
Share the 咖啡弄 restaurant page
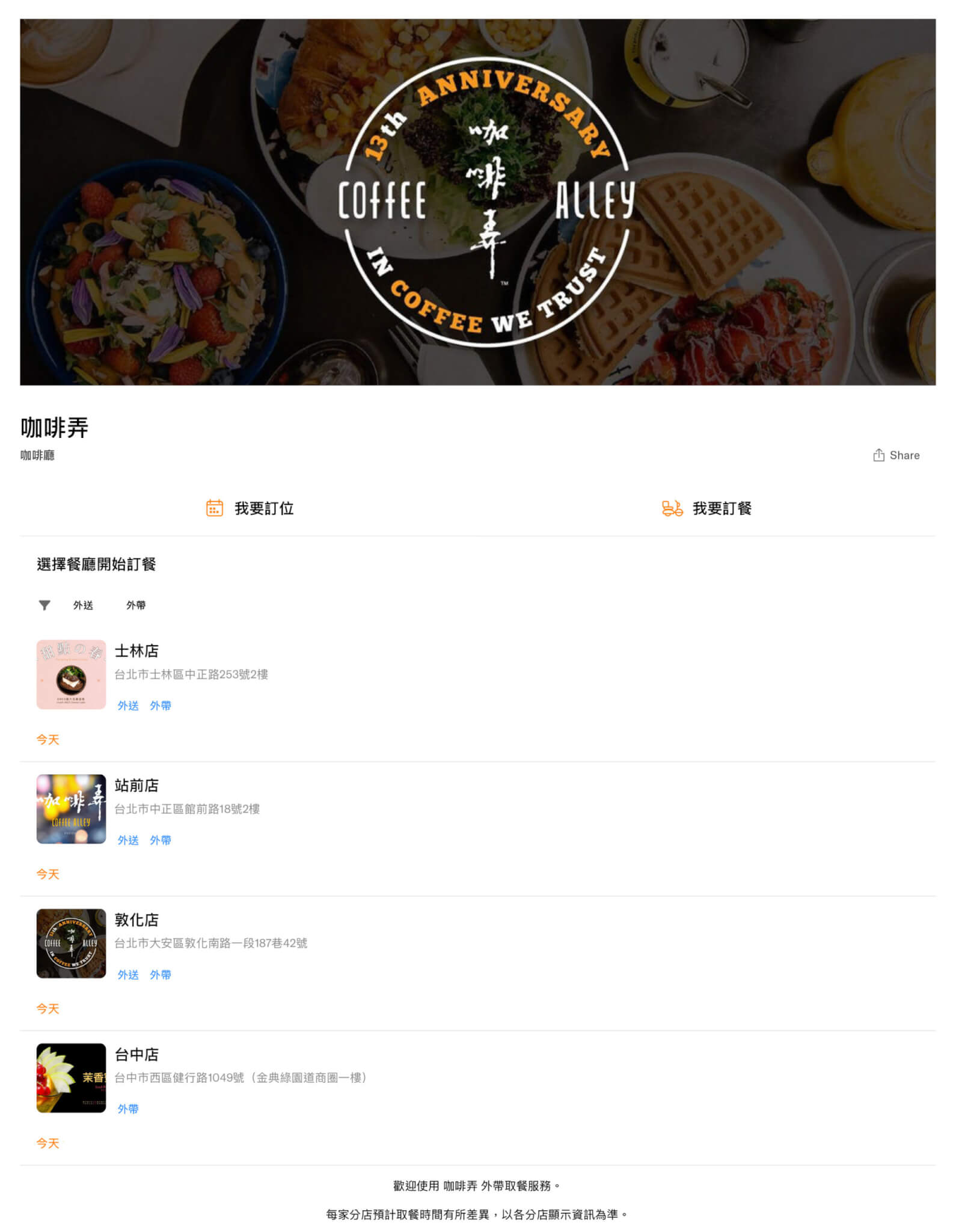(896, 455)
